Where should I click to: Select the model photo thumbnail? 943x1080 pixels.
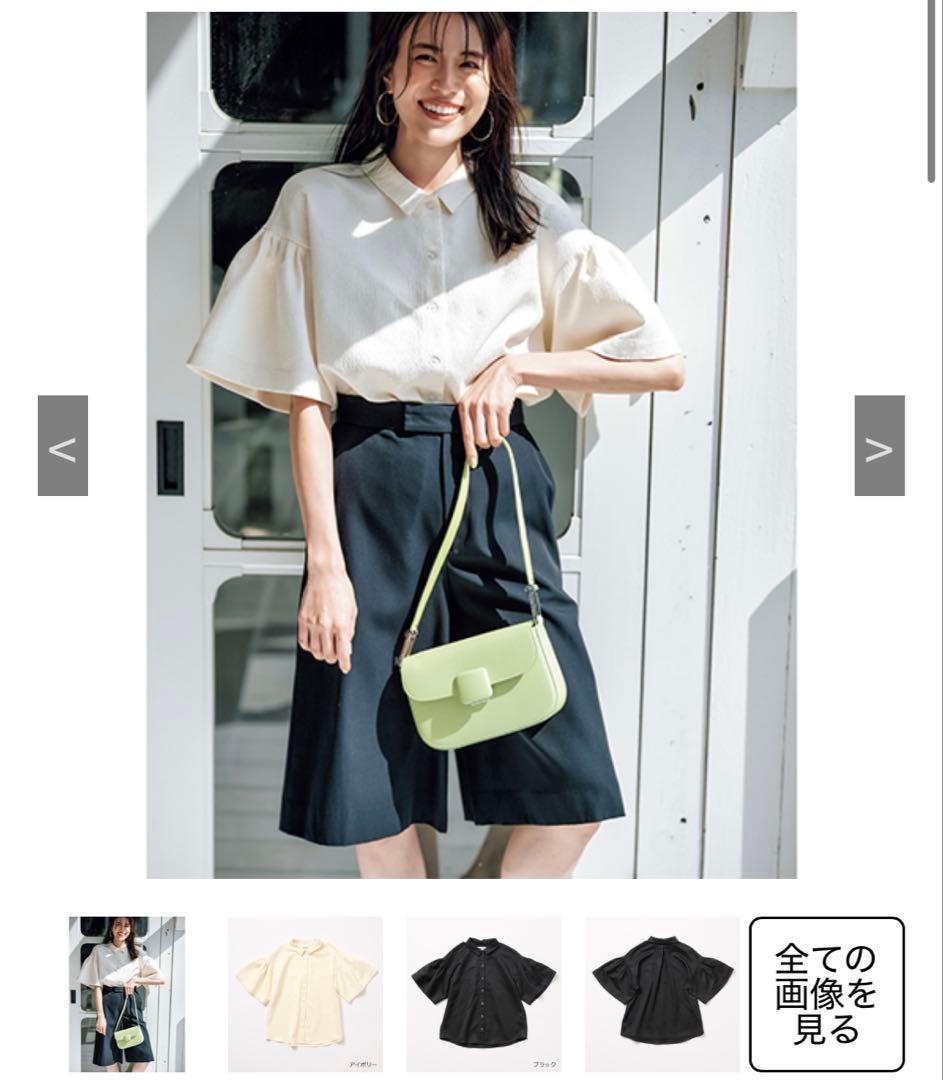click(x=126, y=994)
